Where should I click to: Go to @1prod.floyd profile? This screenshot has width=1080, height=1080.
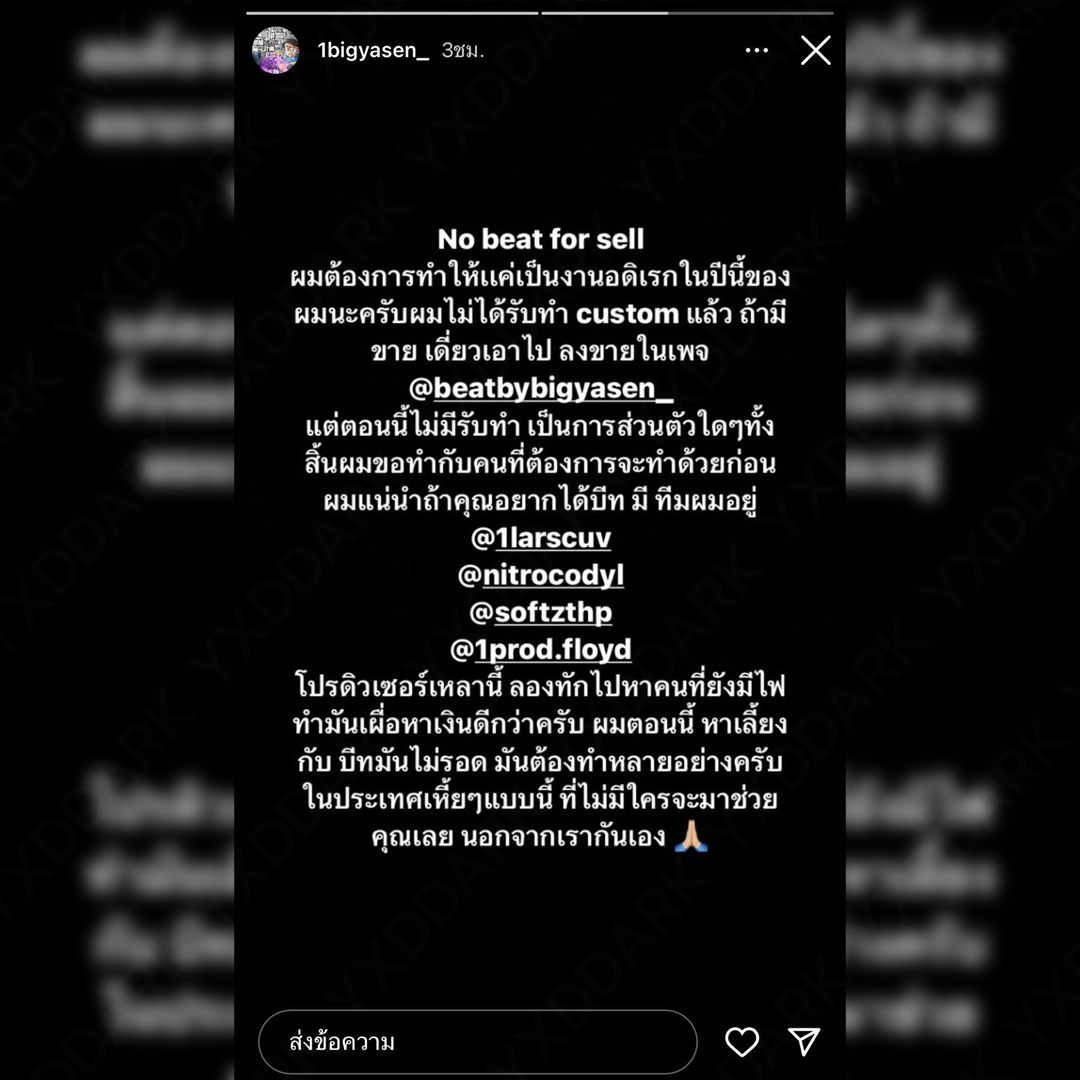pos(540,650)
